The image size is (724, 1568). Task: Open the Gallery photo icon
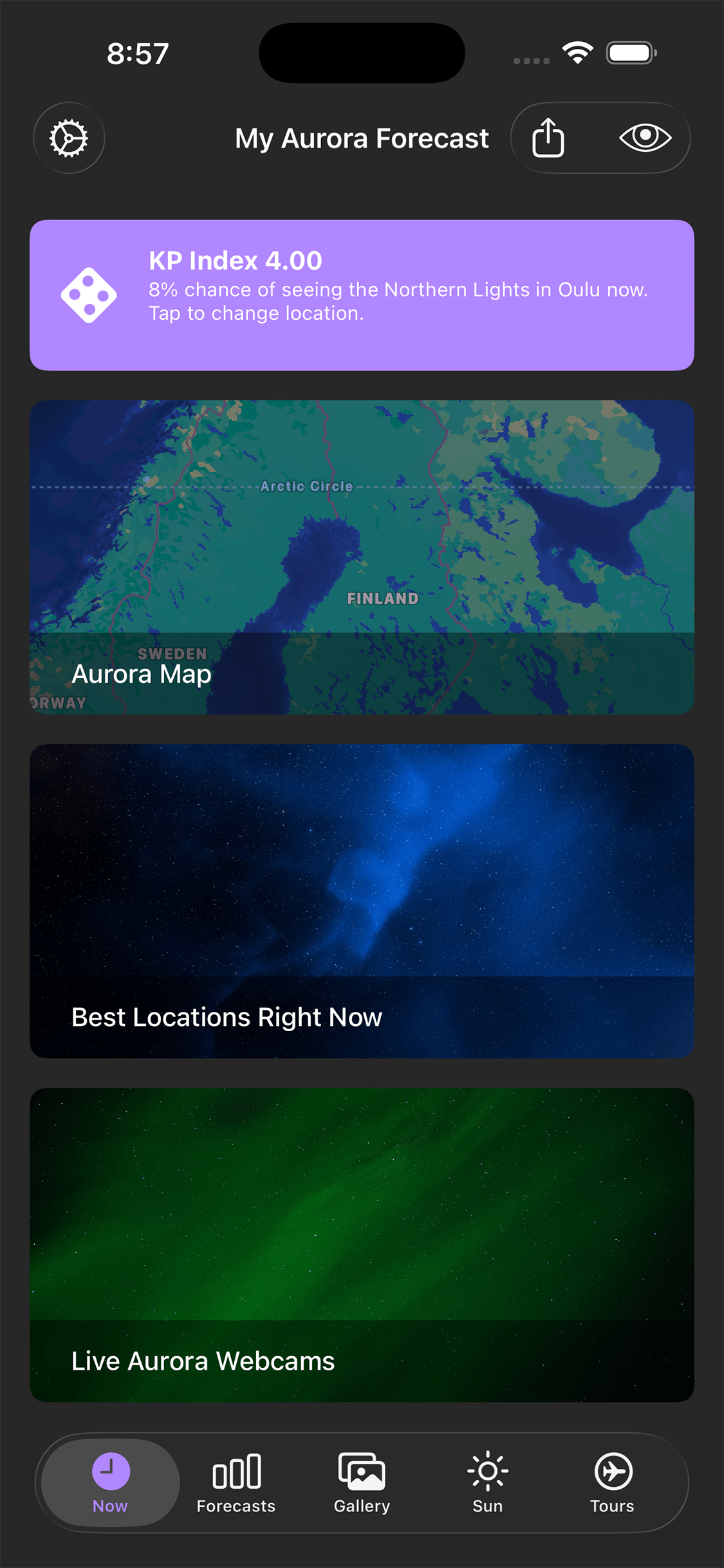point(361,1471)
